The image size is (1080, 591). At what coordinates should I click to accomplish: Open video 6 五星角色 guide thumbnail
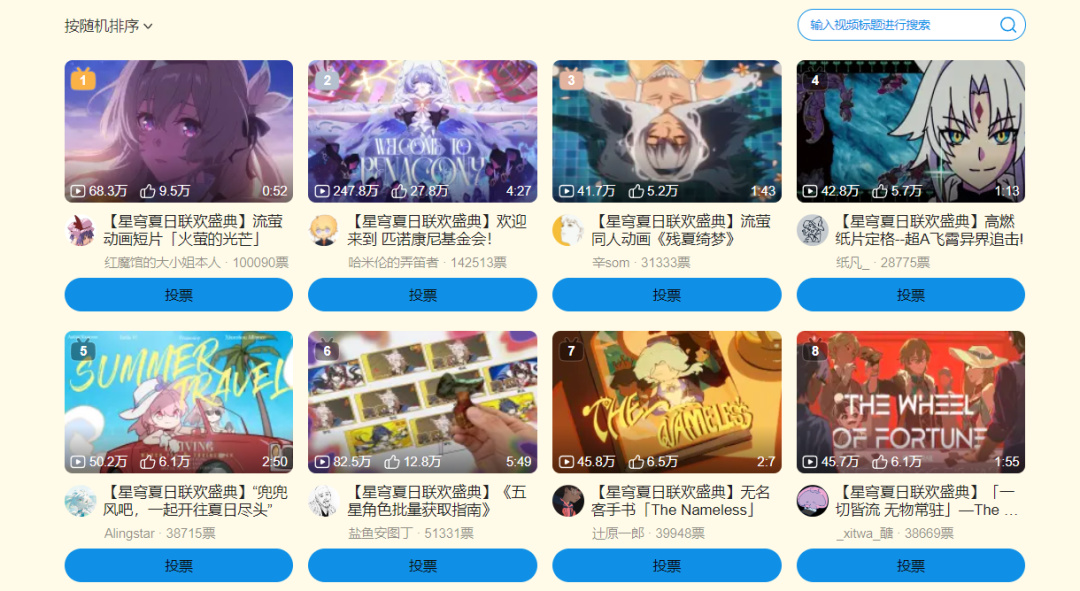tap(422, 401)
